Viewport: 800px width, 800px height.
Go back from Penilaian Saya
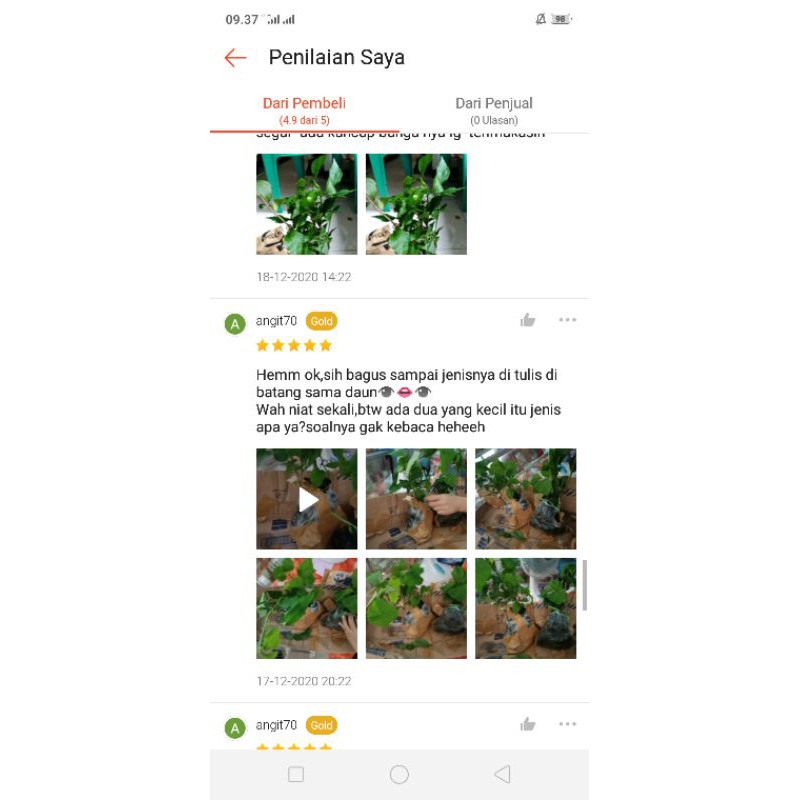click(235, 58)
